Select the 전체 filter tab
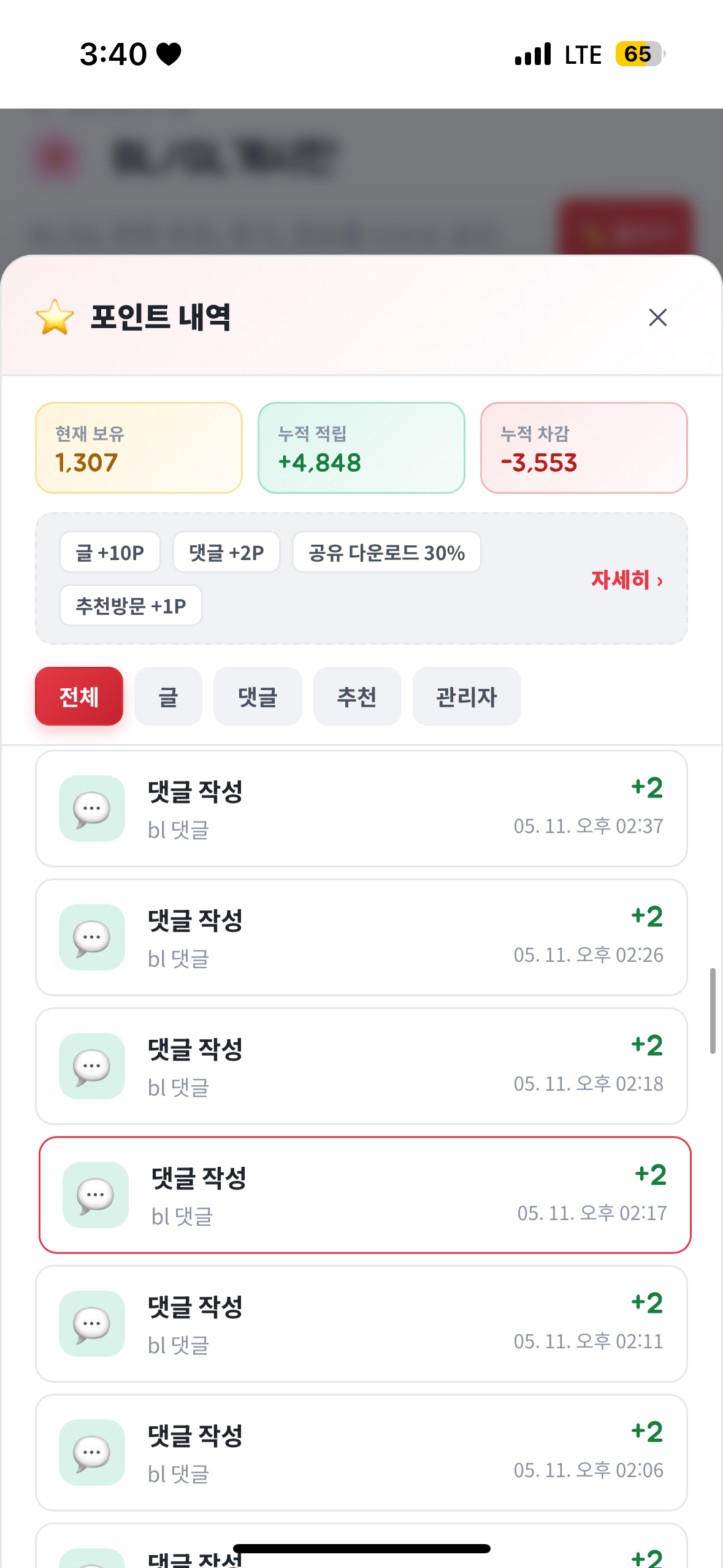 [79, 696]
